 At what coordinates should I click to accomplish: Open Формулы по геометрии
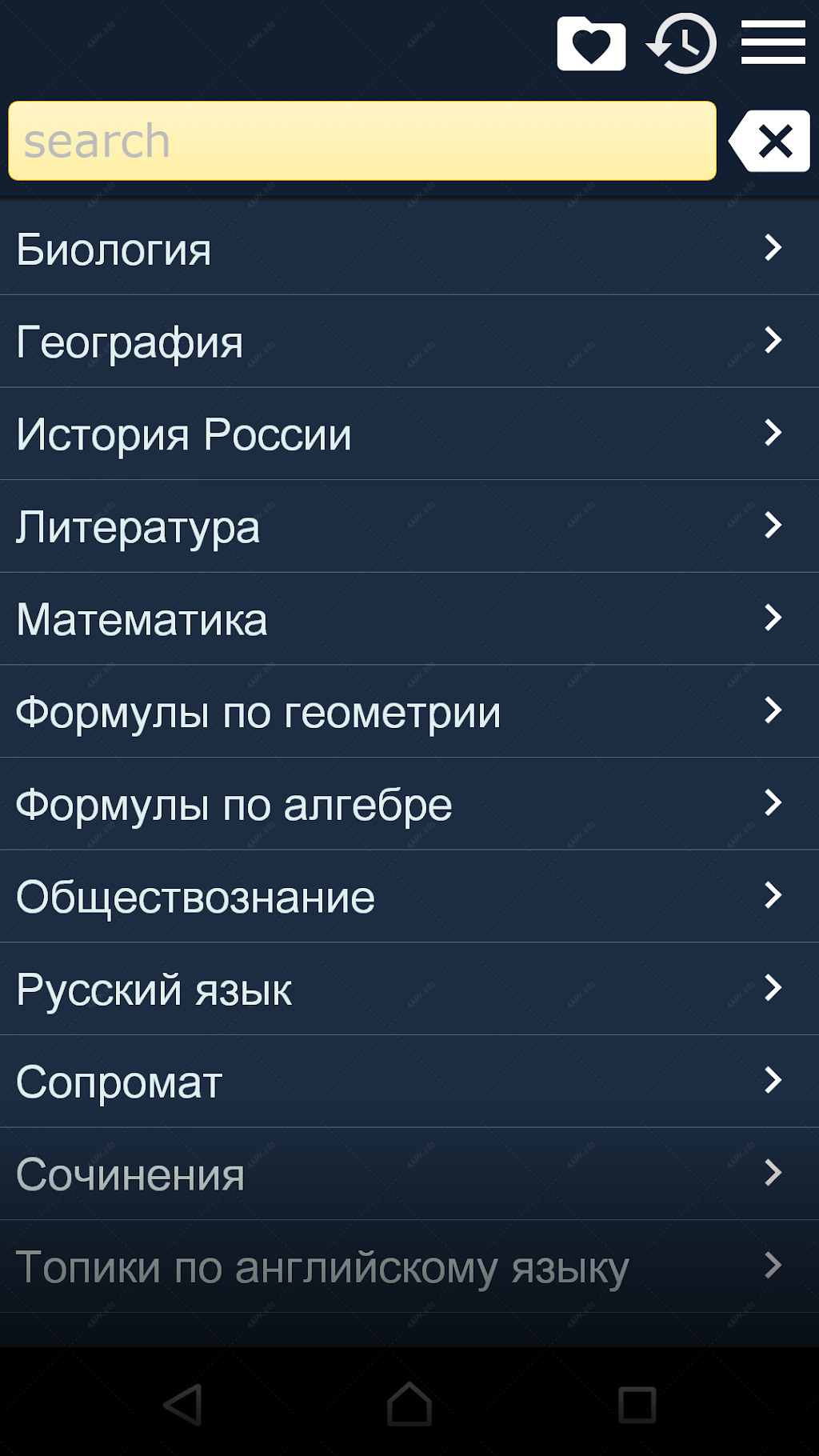[409, 711]
